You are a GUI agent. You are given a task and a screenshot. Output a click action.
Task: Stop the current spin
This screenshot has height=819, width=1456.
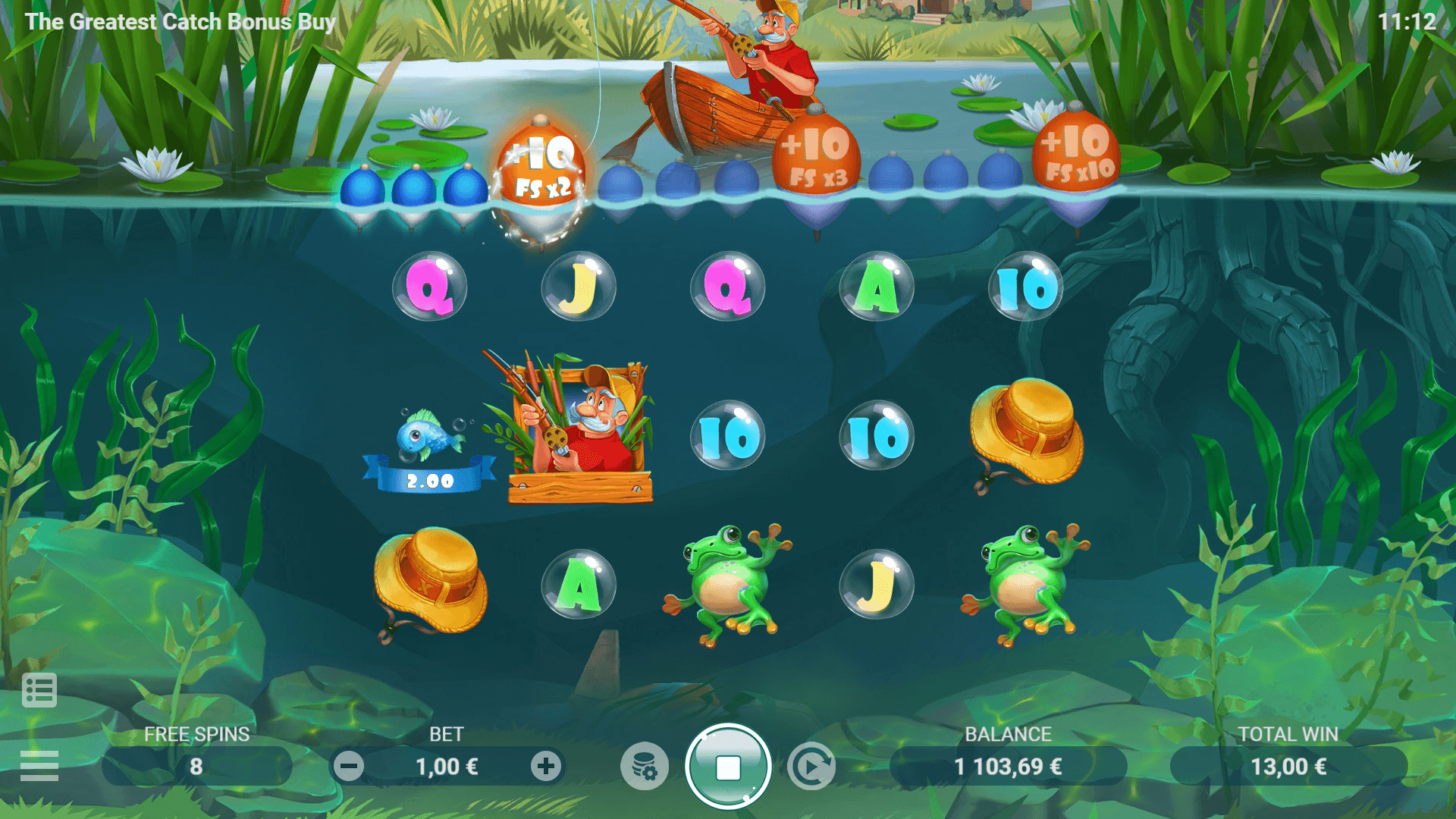[x=728, y=767]
